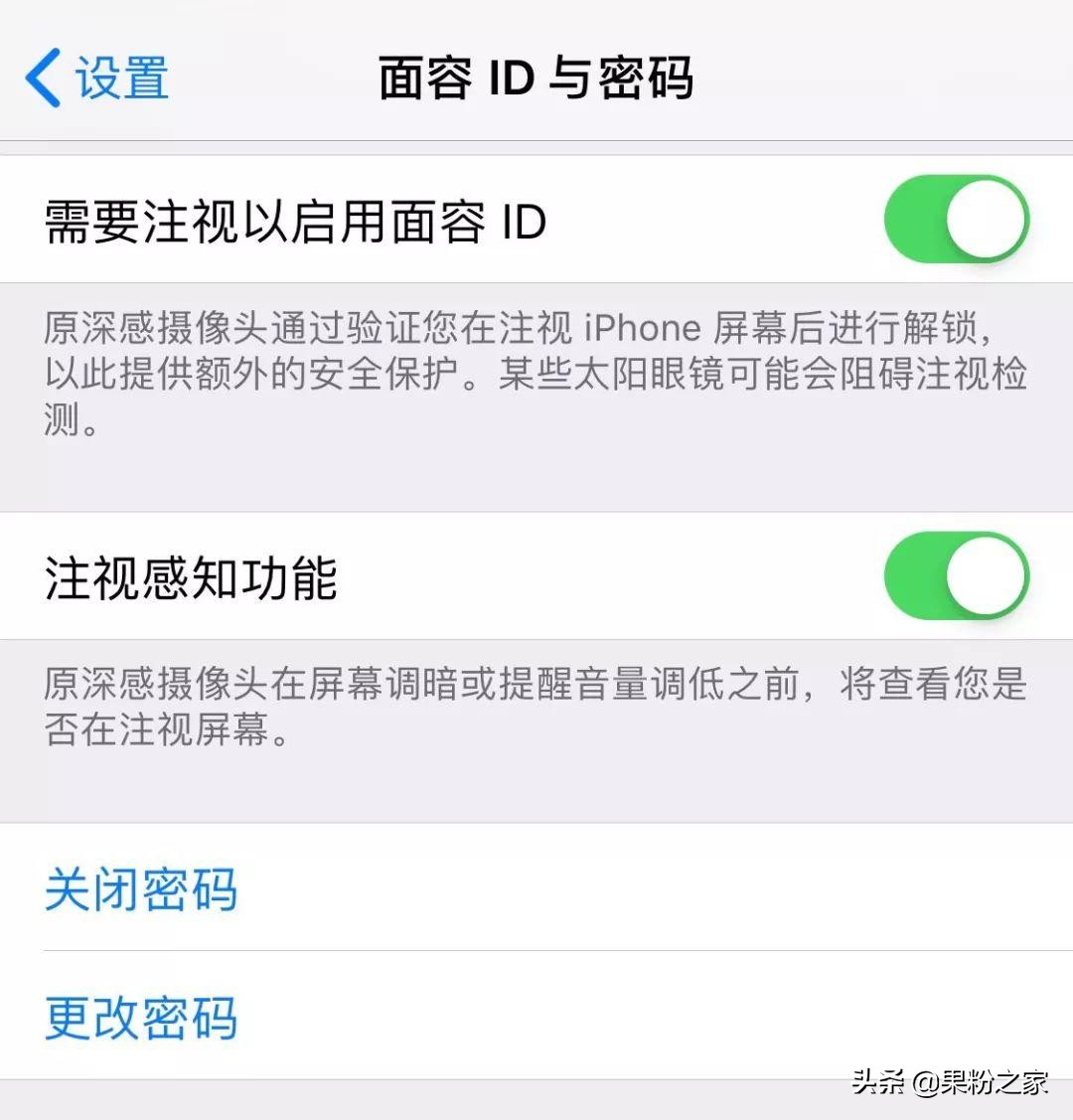
Task: Tap 更改密码 to change passcode
Action: (139, 1016)
